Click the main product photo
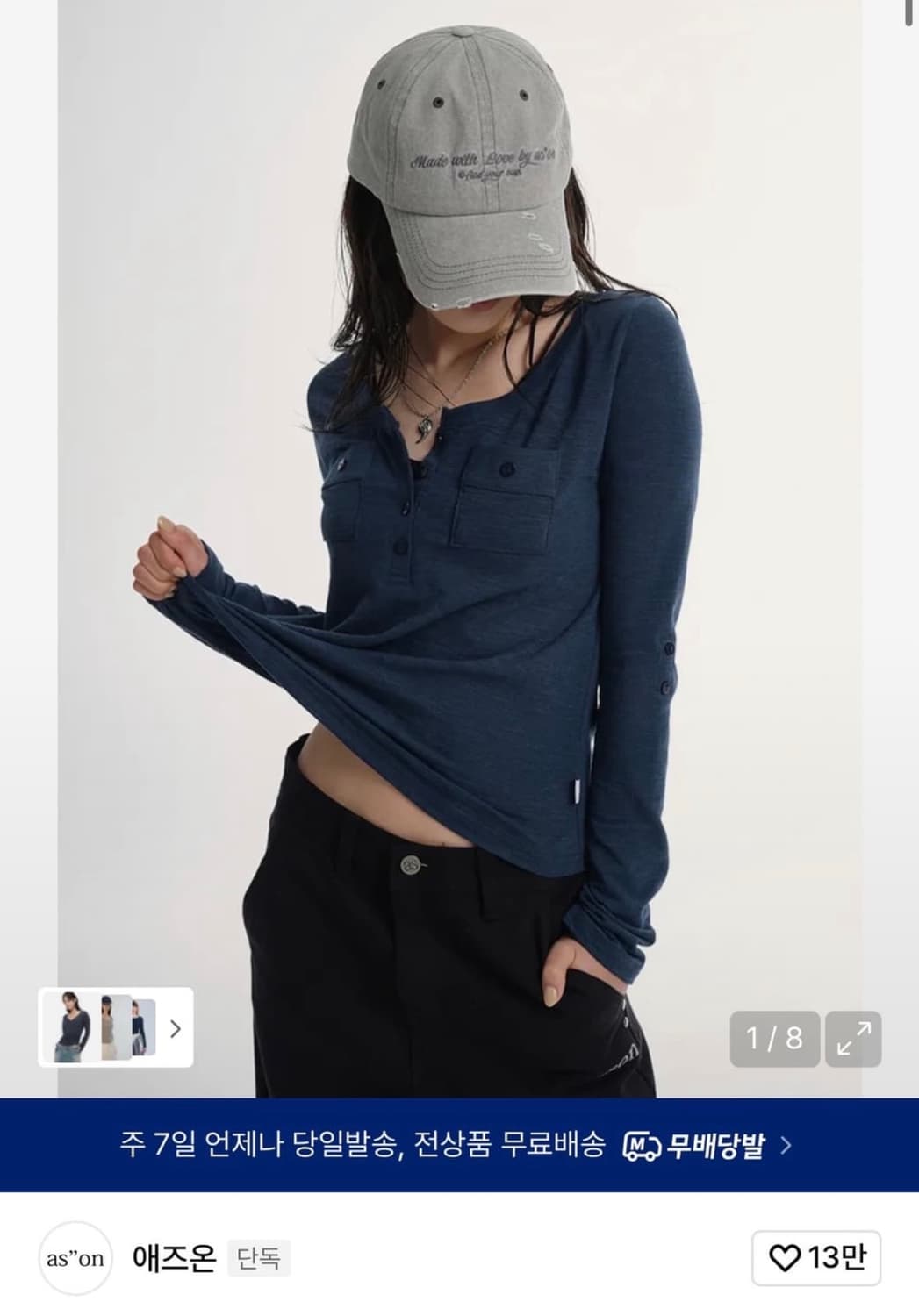Viewport: 919px width, 1316px height. click(459, 544)
